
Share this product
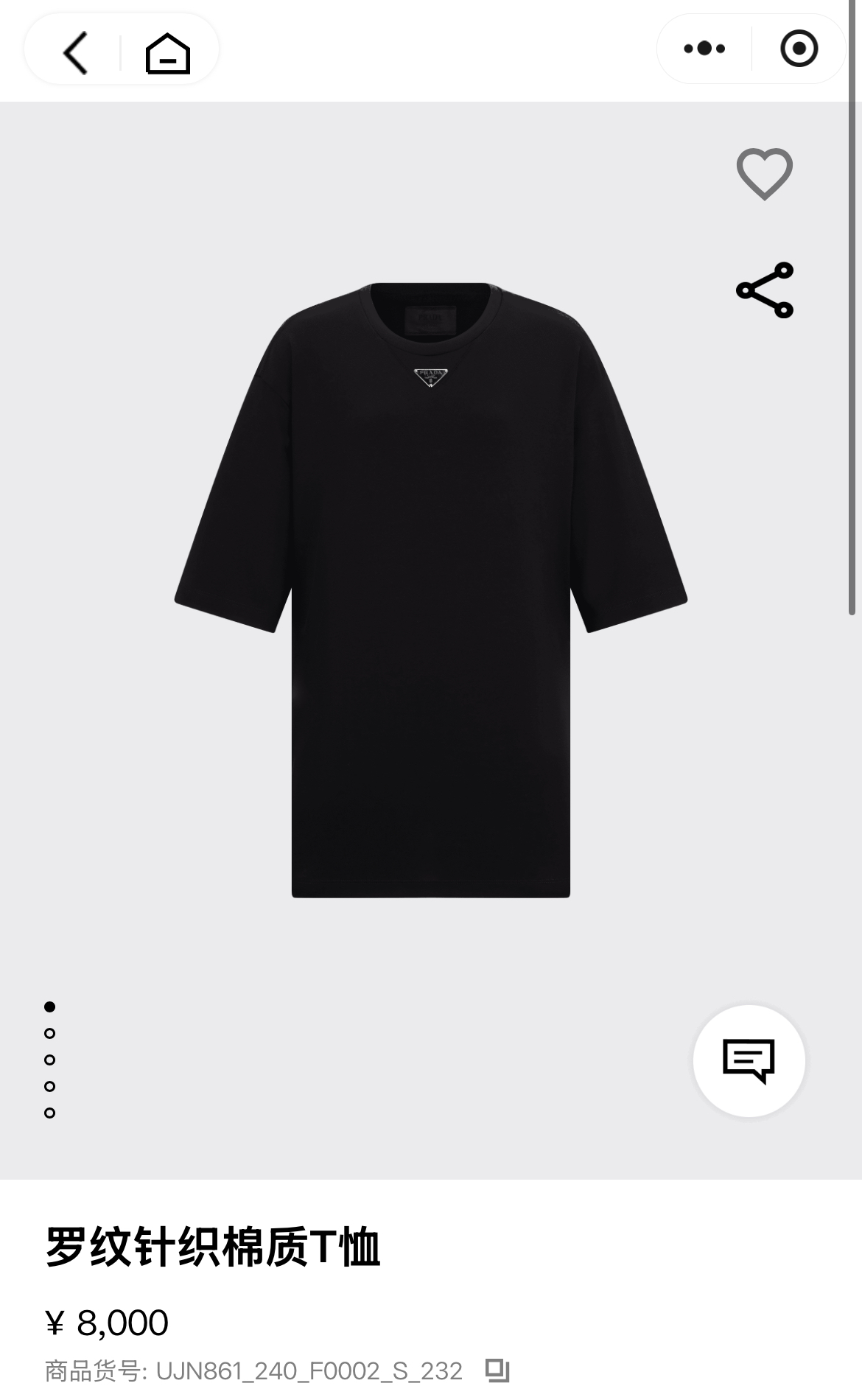[765, 290]
